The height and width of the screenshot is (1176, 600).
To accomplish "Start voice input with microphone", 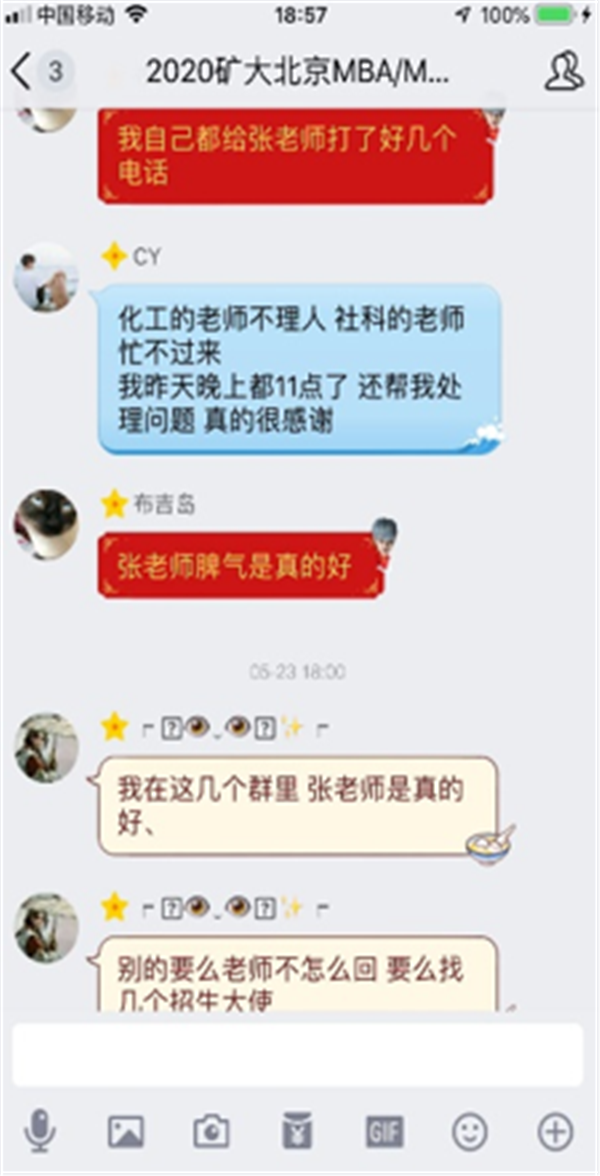I will 39,1132.
